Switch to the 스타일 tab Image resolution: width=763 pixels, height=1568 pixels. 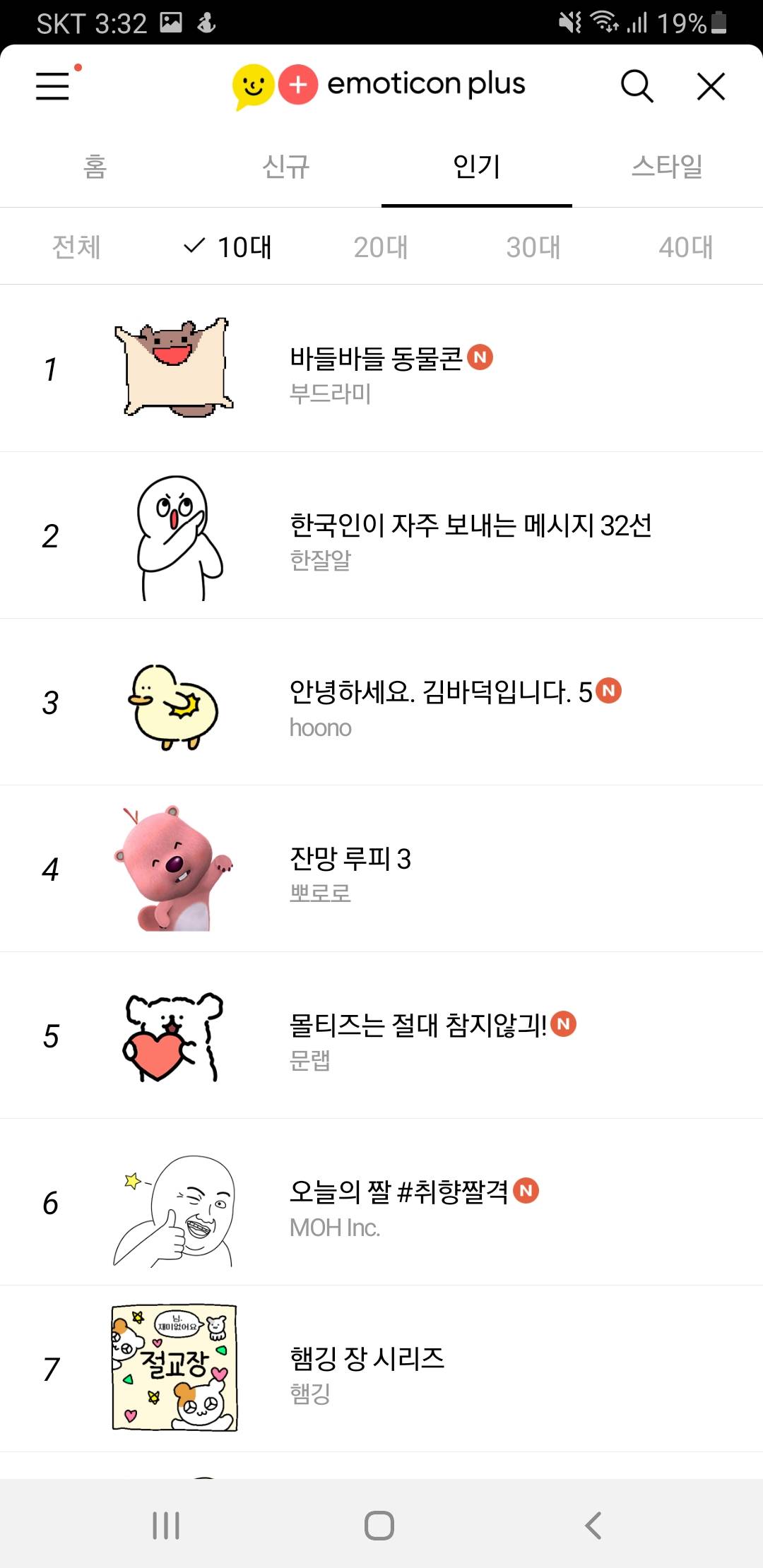click(x=667, y=167)
